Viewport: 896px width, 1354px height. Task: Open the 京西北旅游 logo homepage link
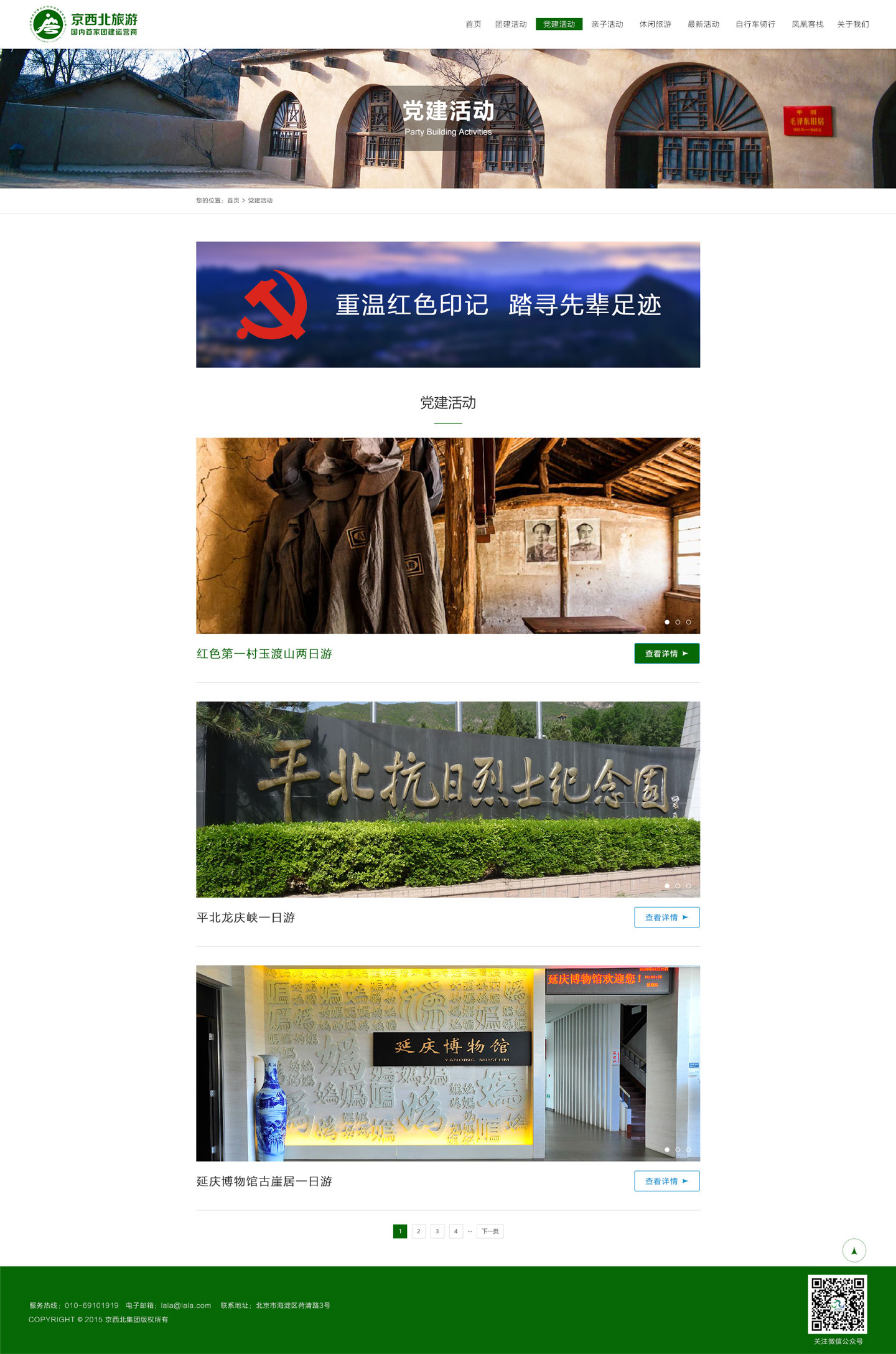(x=85, y=24)
